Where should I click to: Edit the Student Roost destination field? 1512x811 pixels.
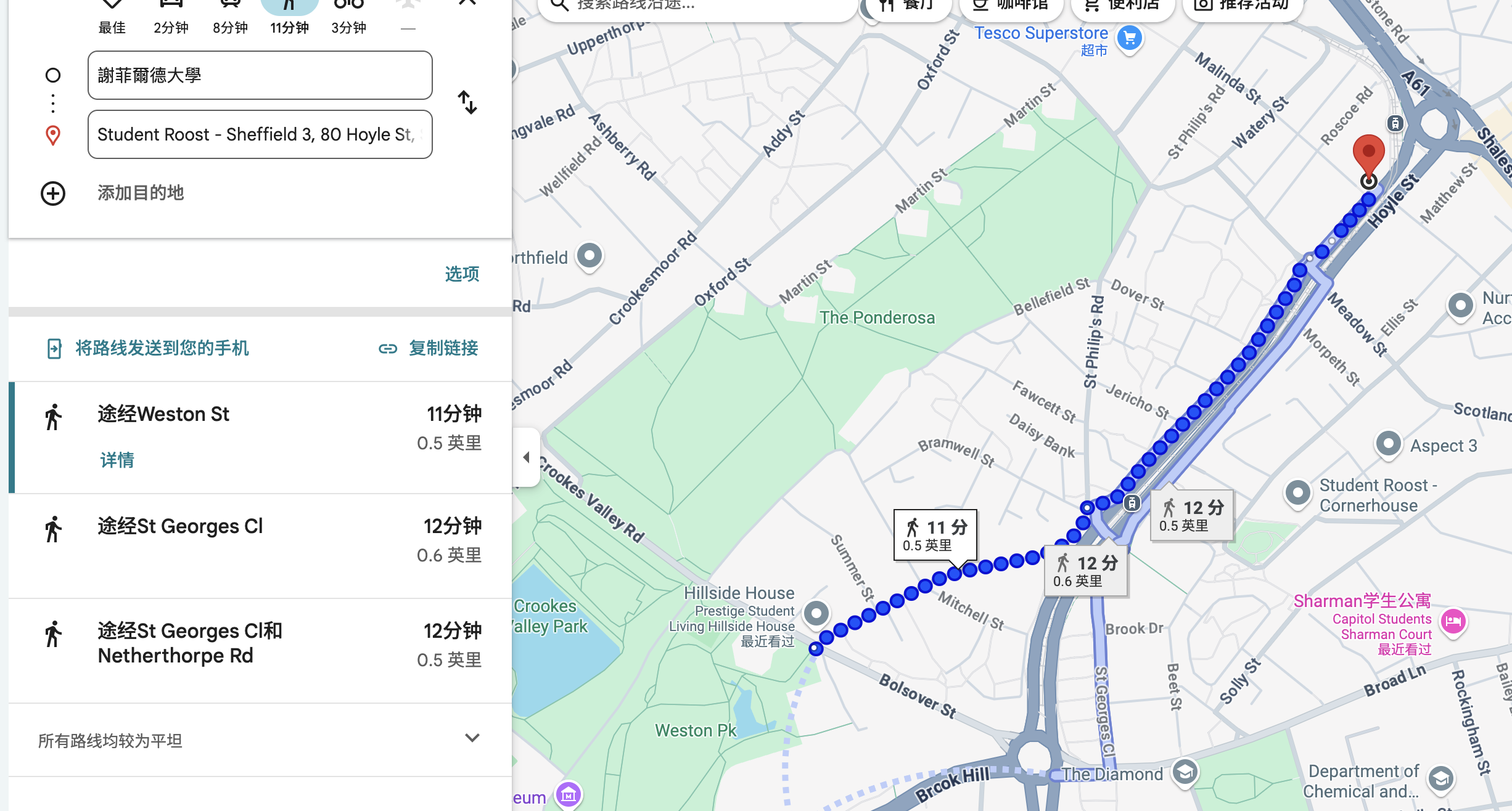click(x=260, y=134)
